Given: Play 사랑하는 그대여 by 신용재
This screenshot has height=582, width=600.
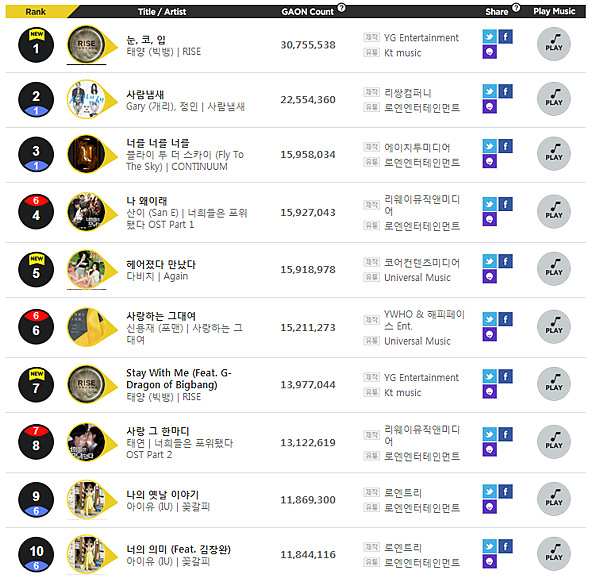Looking at the screenshot, I should 554,325.
